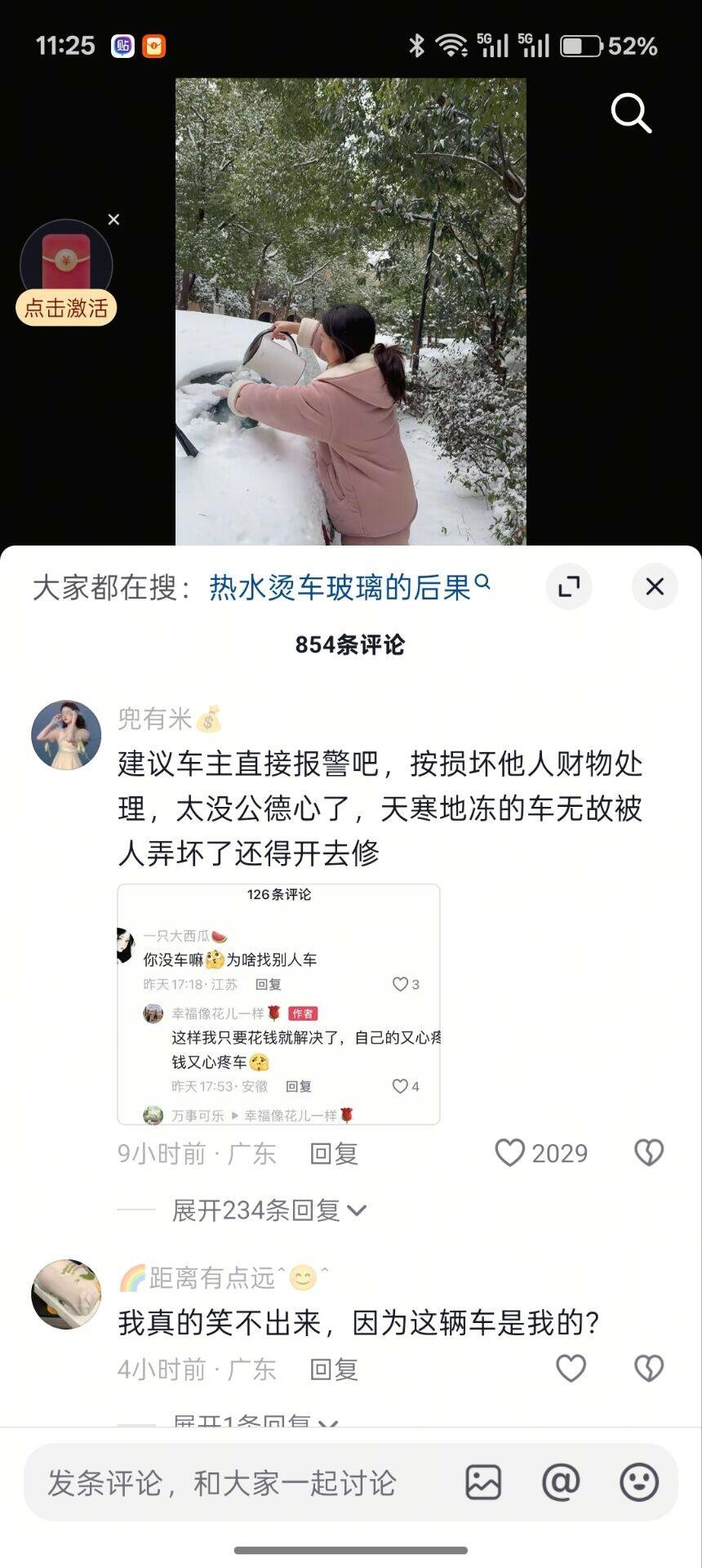Dislike 距离有点远's comment
The width and height of the screenshot is (702, 1568).
649,1368
